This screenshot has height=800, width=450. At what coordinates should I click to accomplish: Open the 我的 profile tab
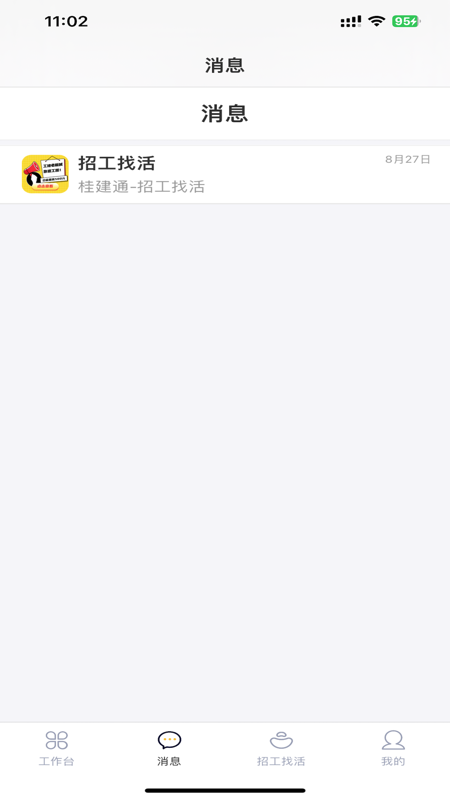click(x=393, y=748)
